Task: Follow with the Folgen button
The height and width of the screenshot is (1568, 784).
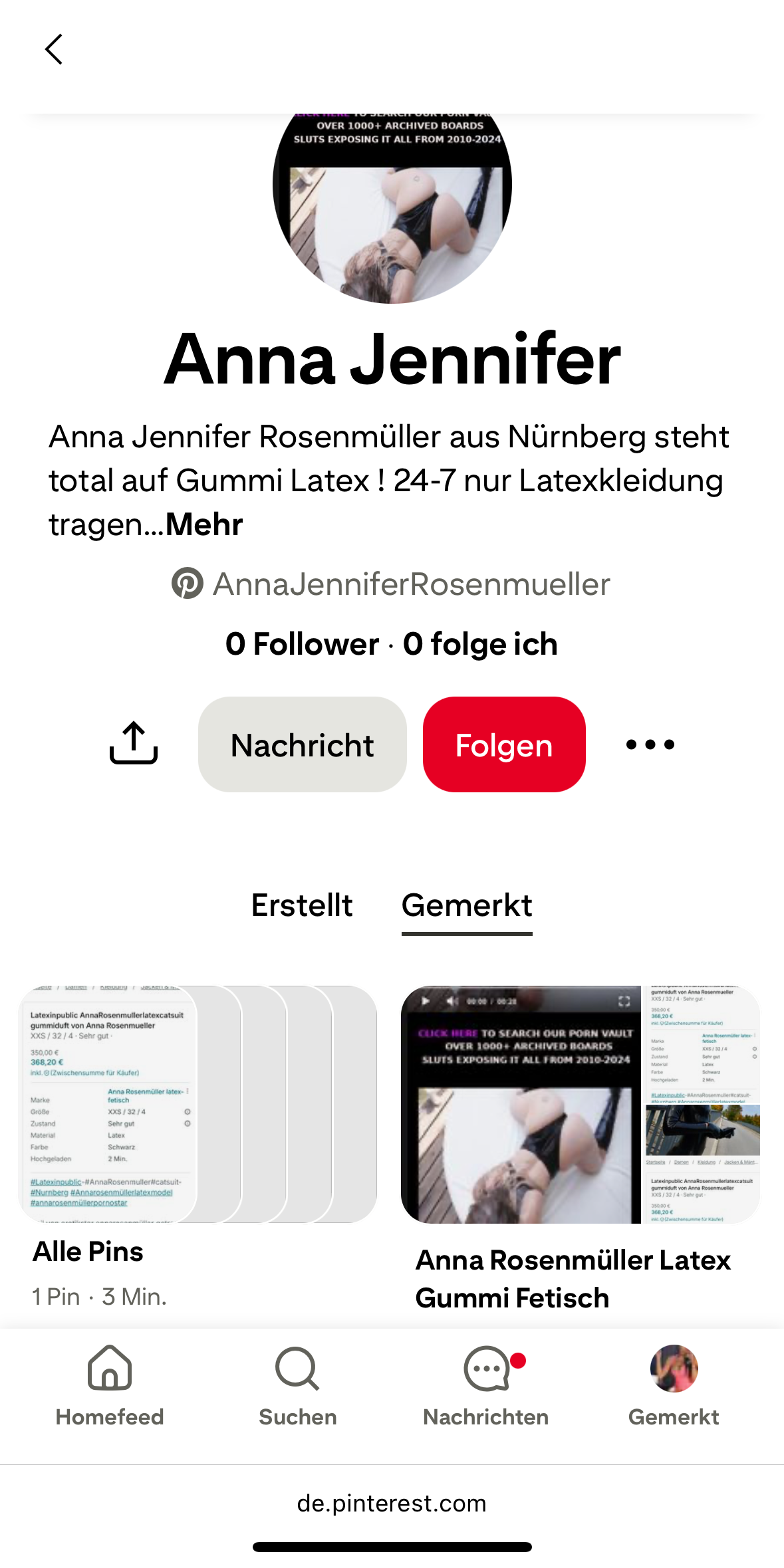Action: point(504,744)
